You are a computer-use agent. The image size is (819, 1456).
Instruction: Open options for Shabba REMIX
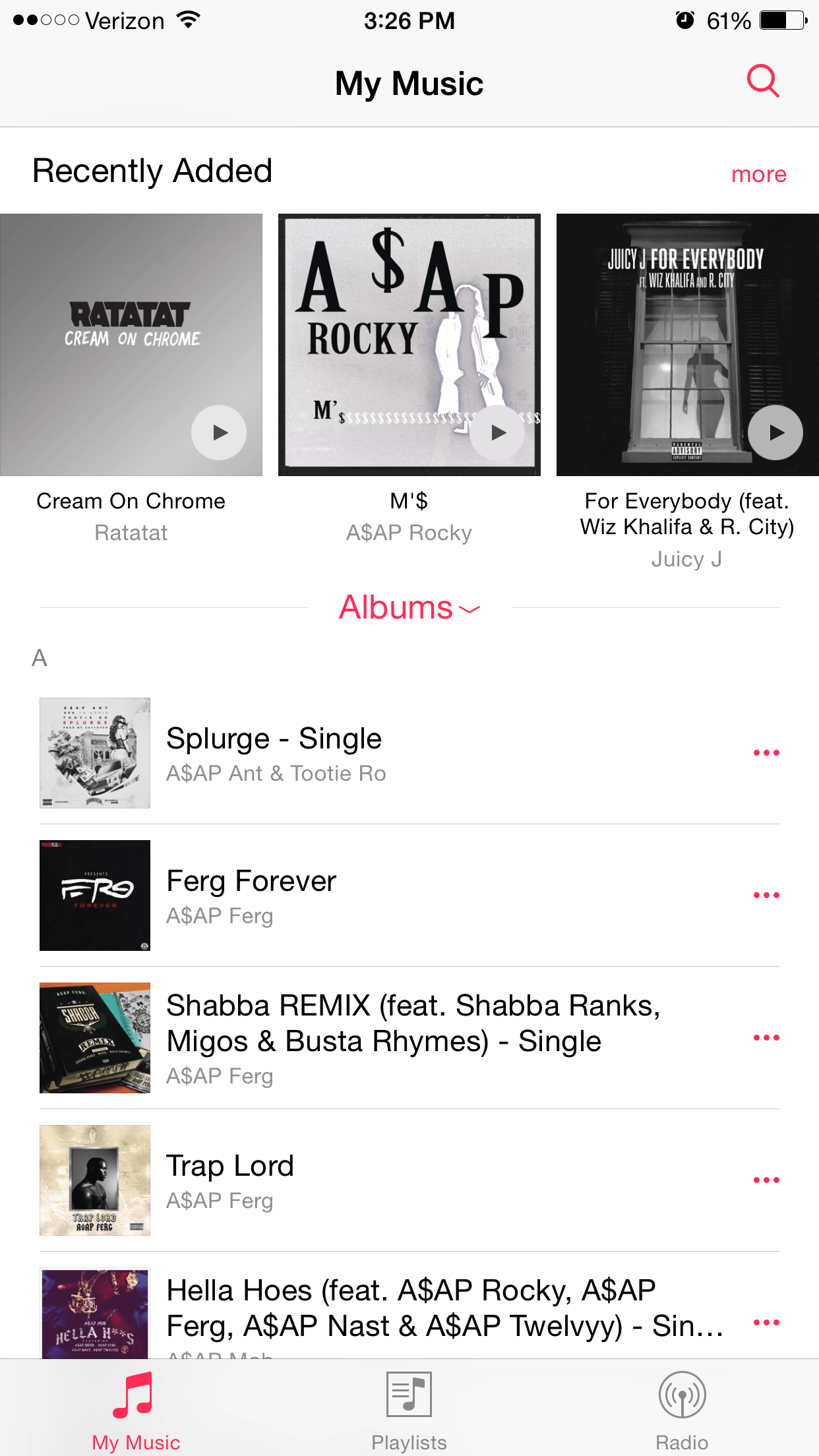point(766,1038)
